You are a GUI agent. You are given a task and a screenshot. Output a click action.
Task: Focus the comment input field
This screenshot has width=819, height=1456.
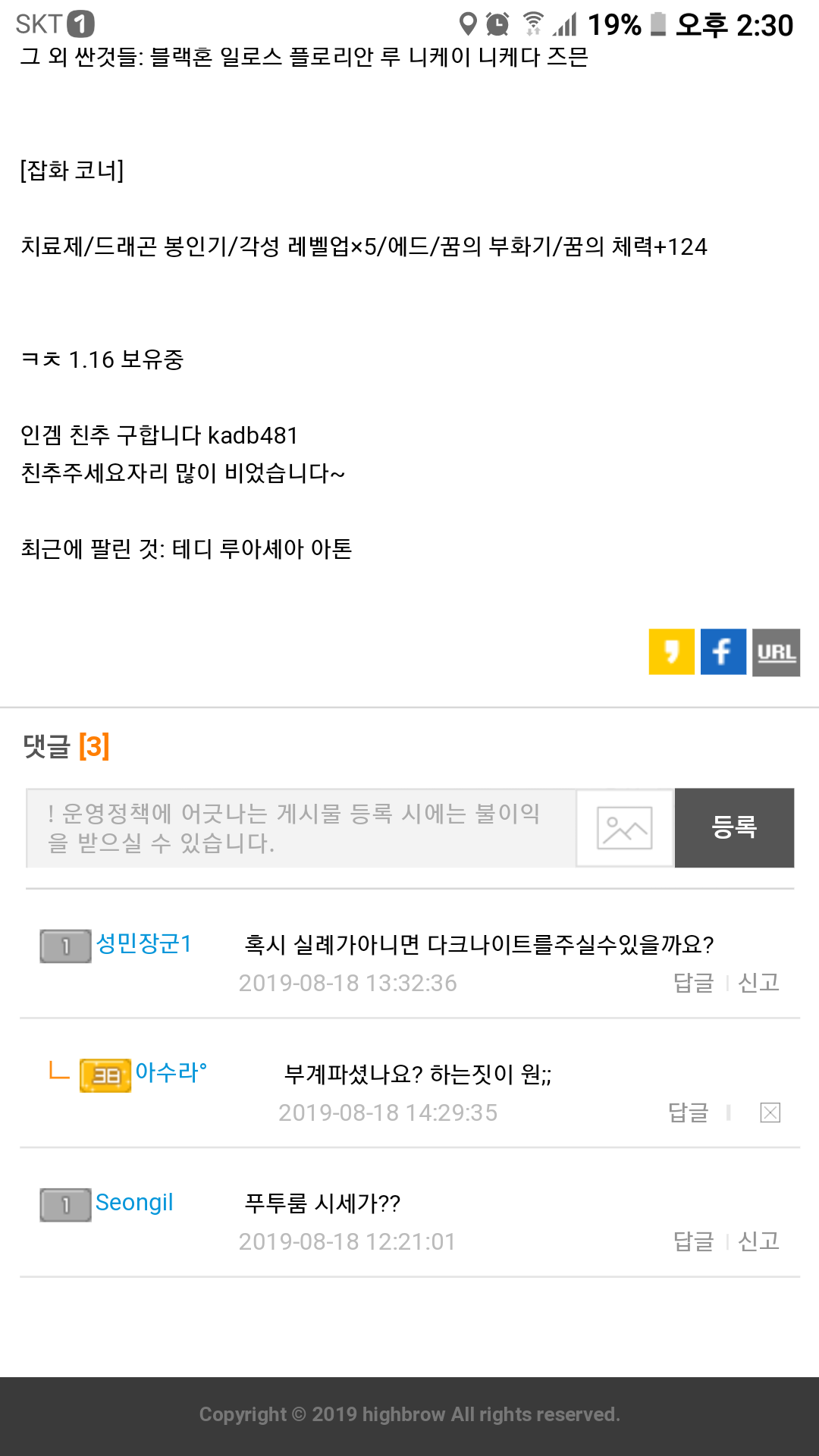point(301,828)
